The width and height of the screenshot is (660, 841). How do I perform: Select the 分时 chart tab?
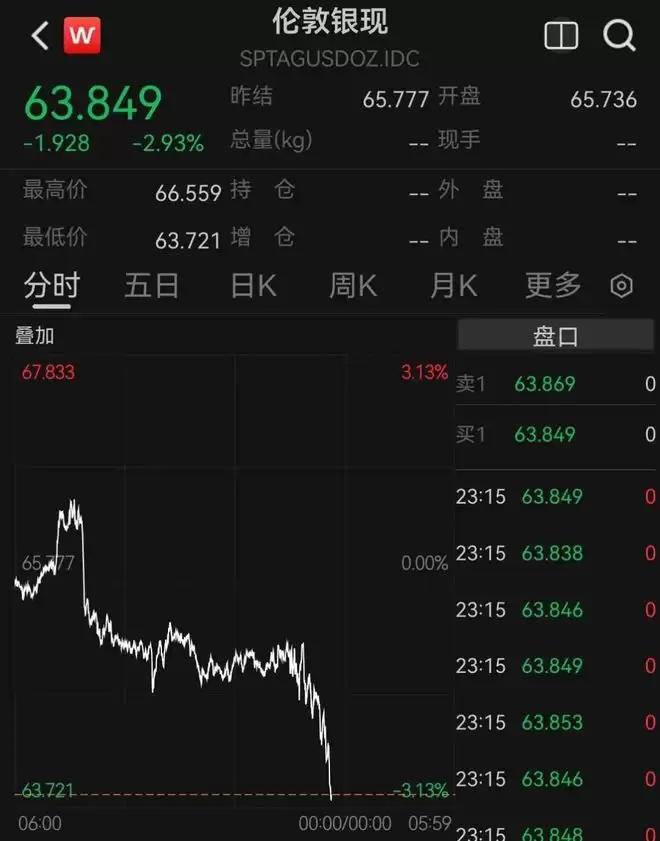tap(52, 285)
